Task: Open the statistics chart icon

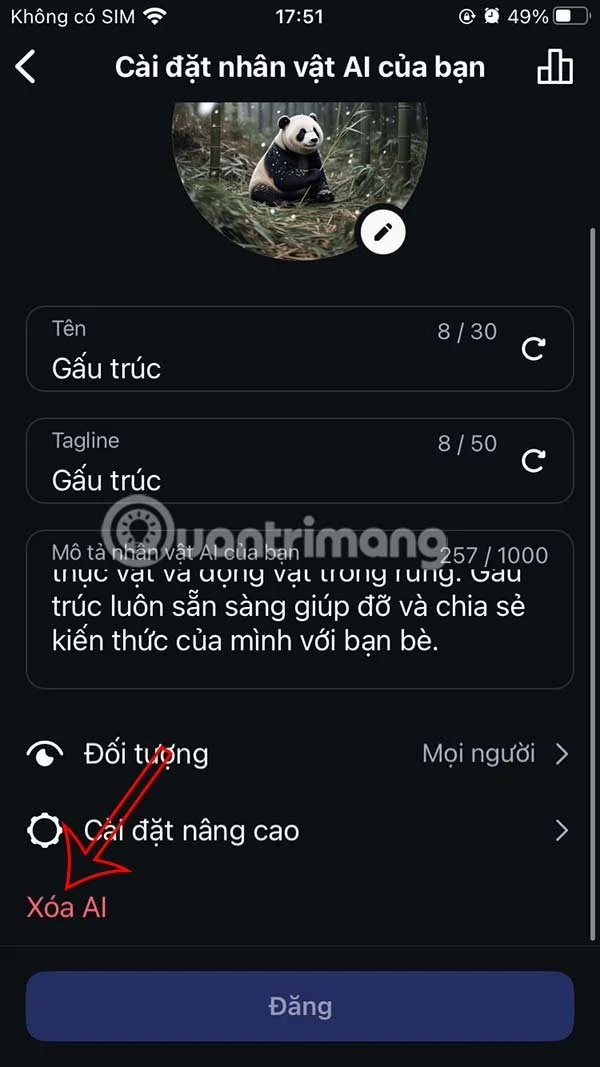Action: [x=555, y=66]
